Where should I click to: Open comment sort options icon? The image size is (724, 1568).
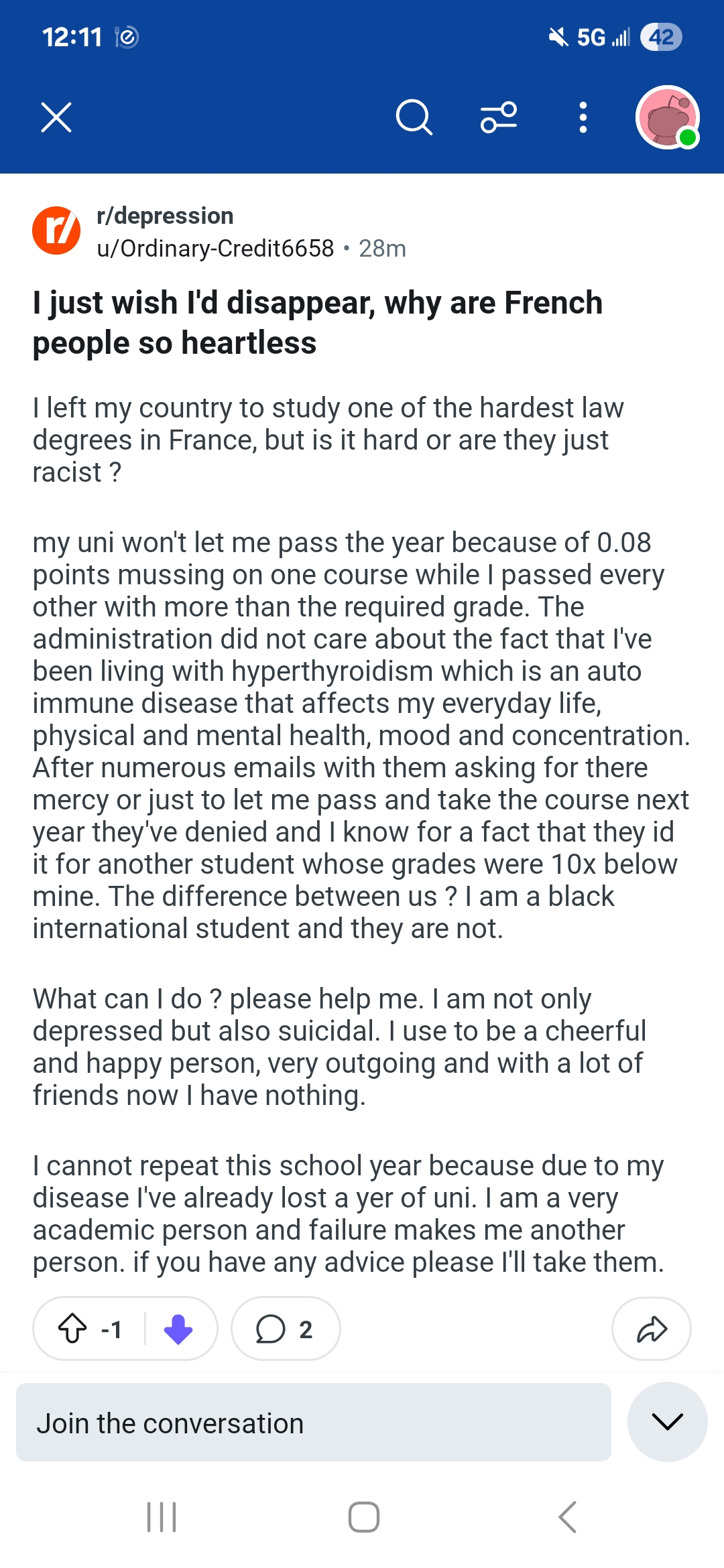click(499, 117)
